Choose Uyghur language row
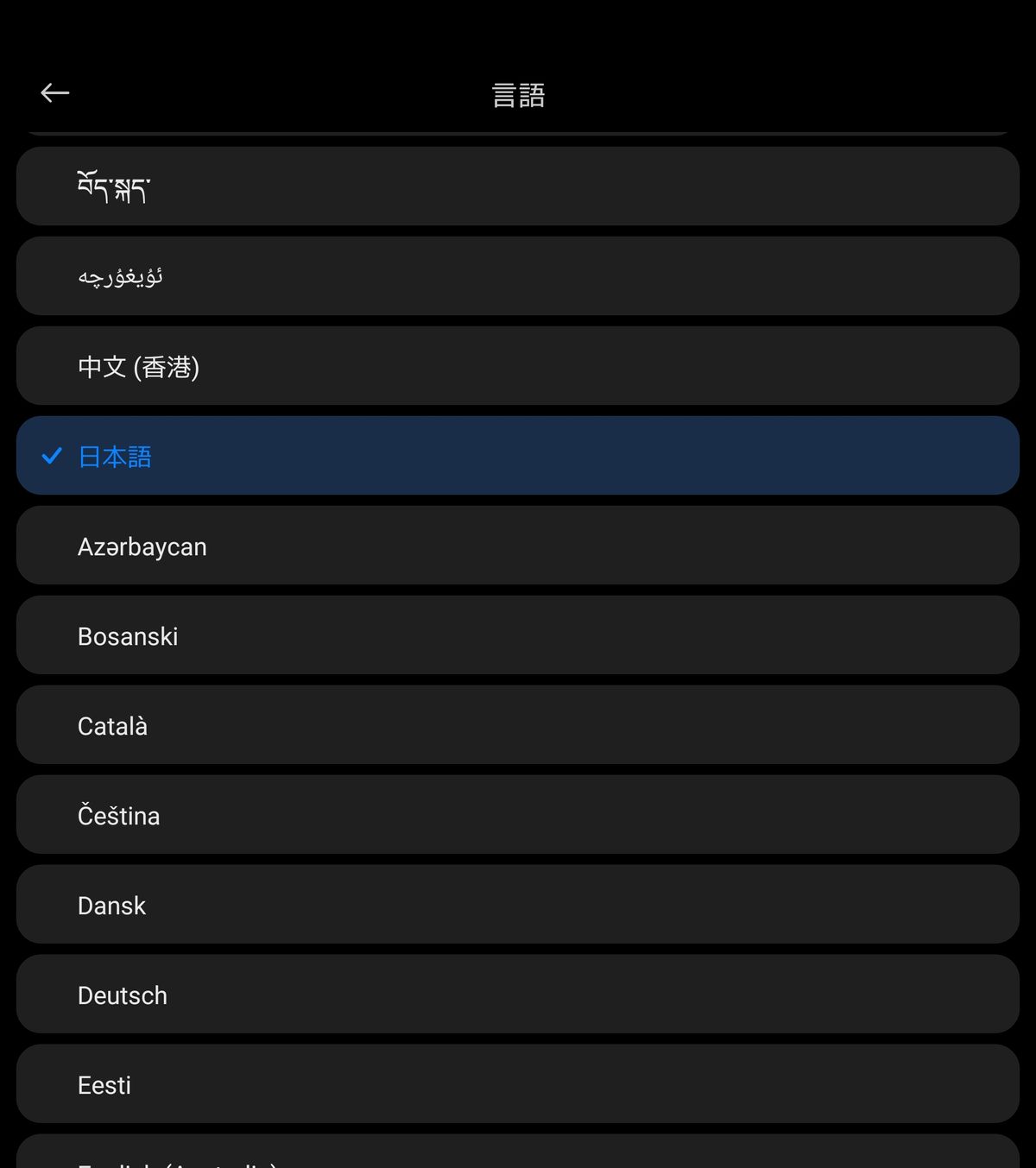Image resolution: width=1036 pixels, height=1168 pixels. coord(518,276)
